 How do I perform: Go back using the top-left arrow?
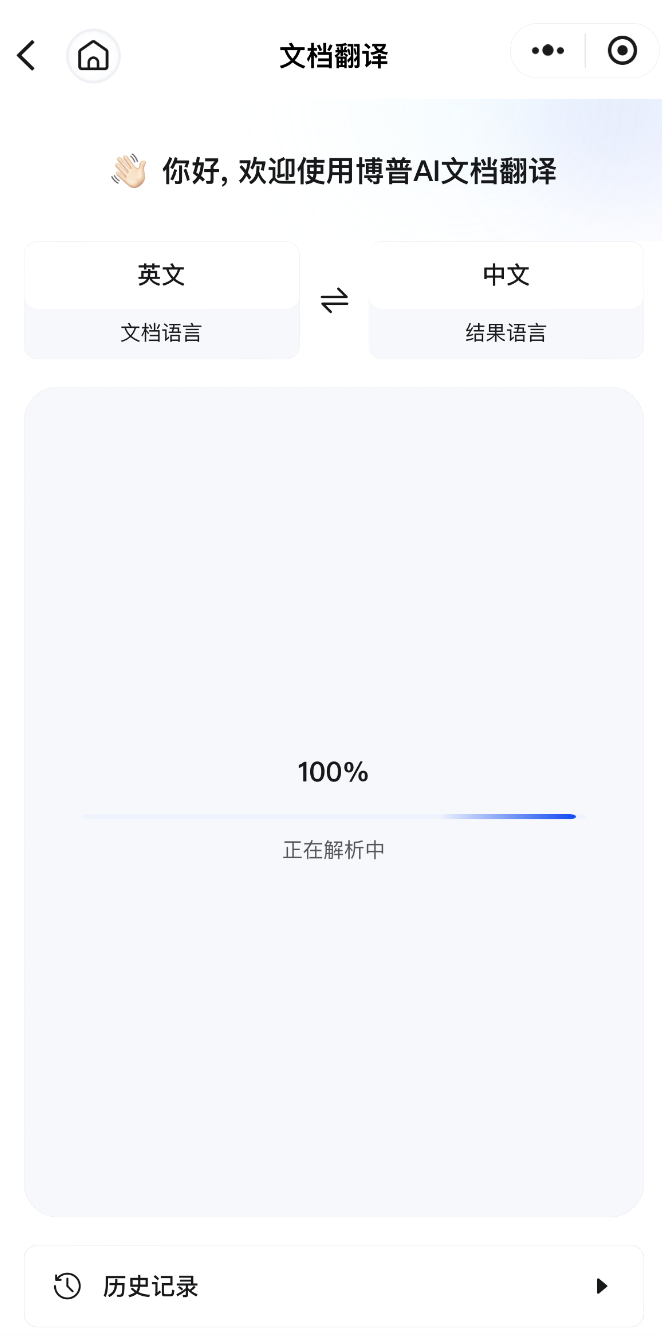tap(26, 55)
